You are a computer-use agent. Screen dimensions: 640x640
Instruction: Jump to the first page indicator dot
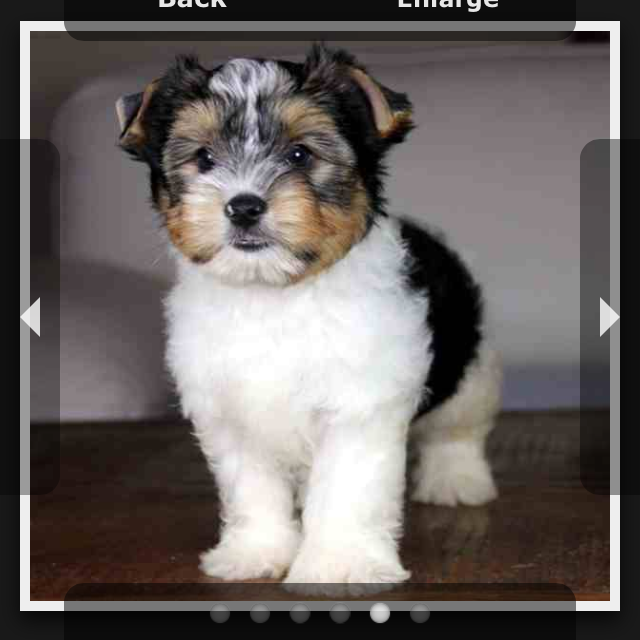220,613
